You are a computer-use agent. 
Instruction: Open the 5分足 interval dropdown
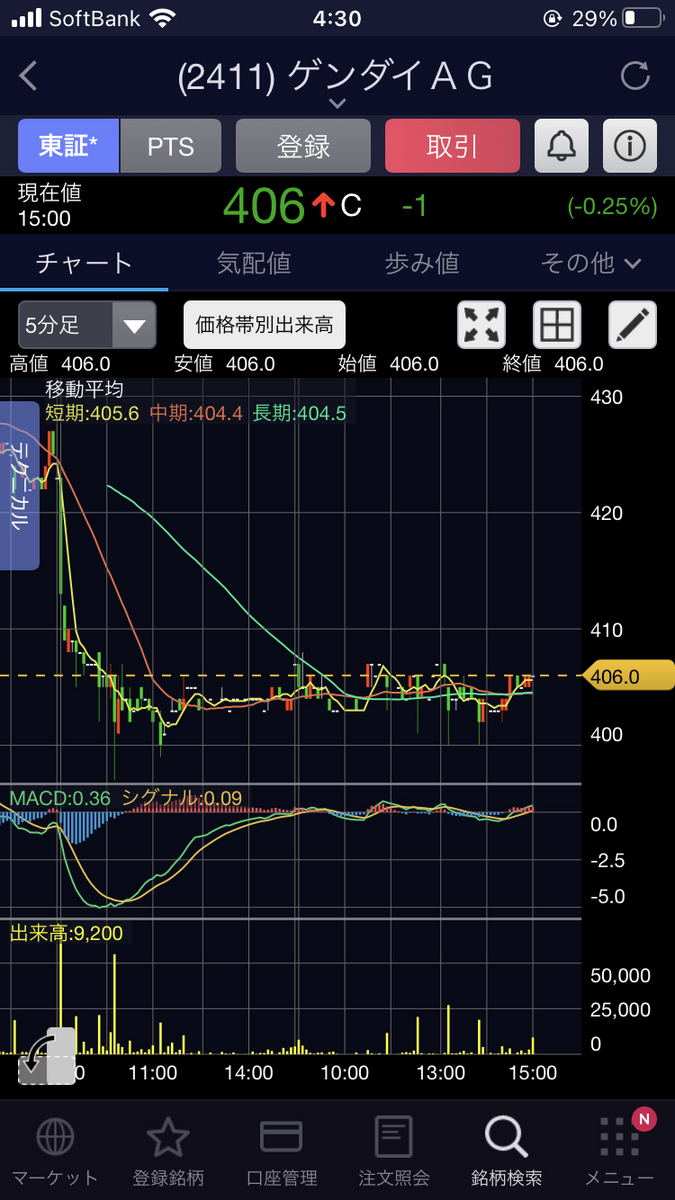pyautogui.click(x=87, y=324)
